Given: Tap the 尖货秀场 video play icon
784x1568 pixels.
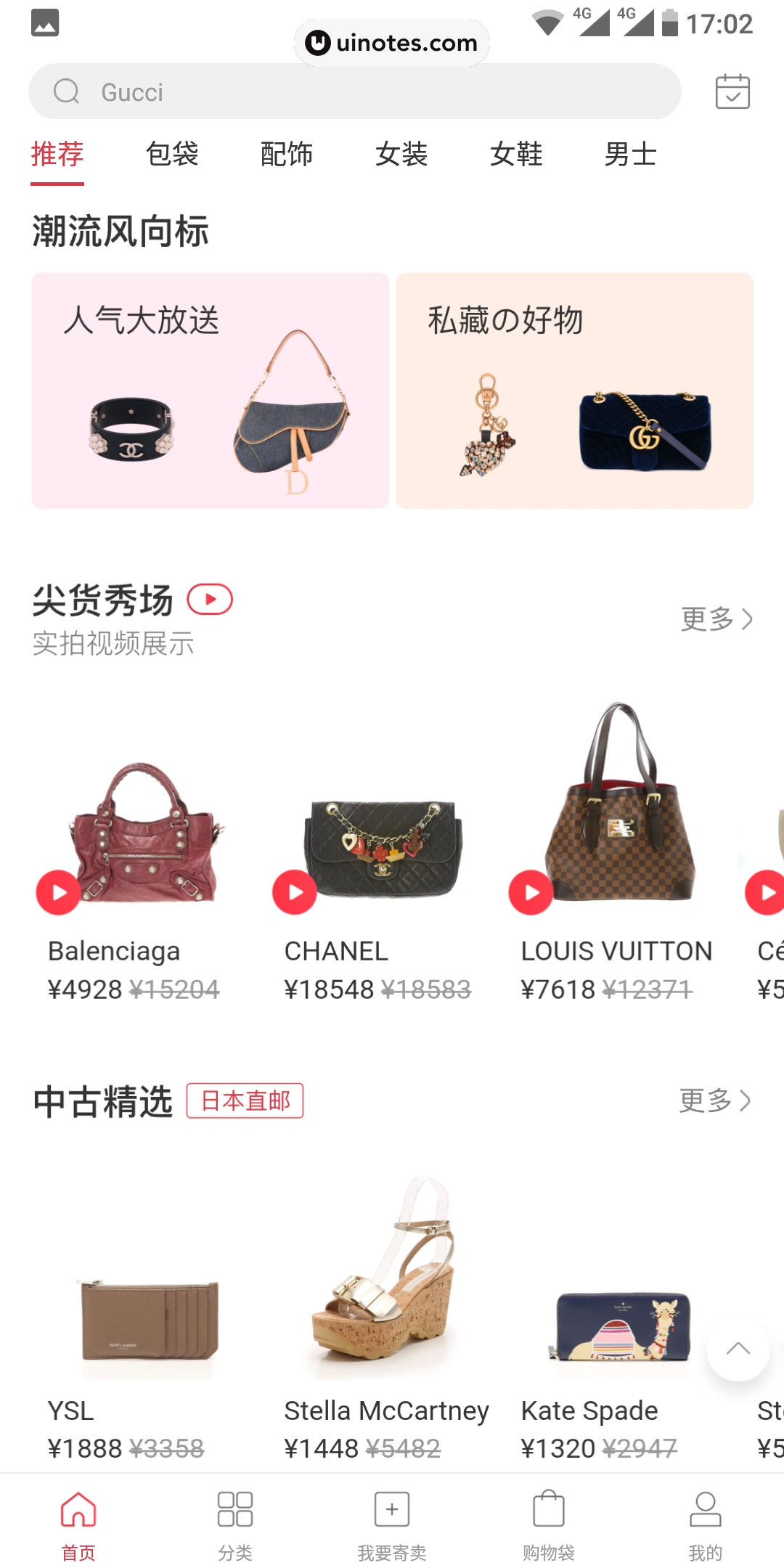Looking at the screenshot, I should tap(211, 598).
